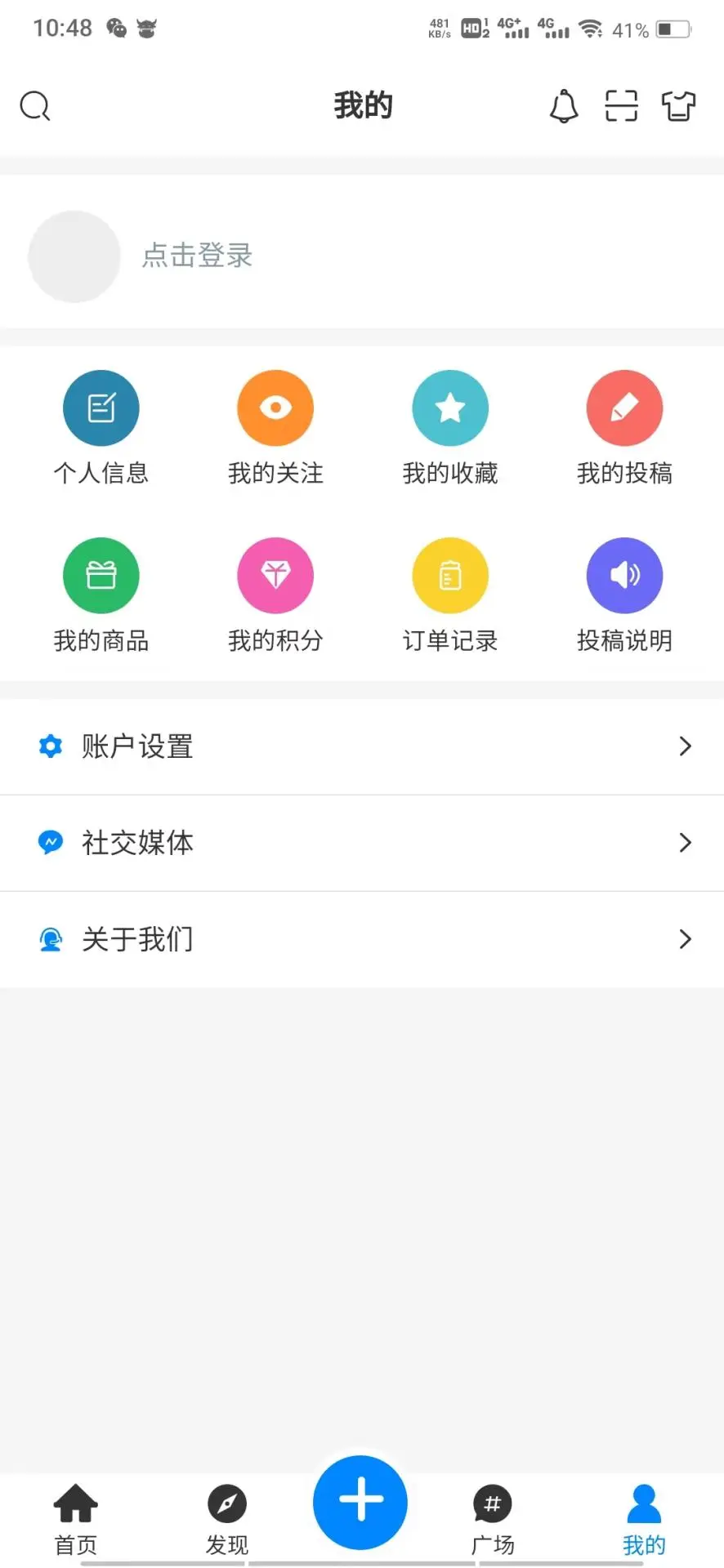
Task: Expand the 账户设置 row chevron
Action: pyautogui.click(x=685, y=746)
